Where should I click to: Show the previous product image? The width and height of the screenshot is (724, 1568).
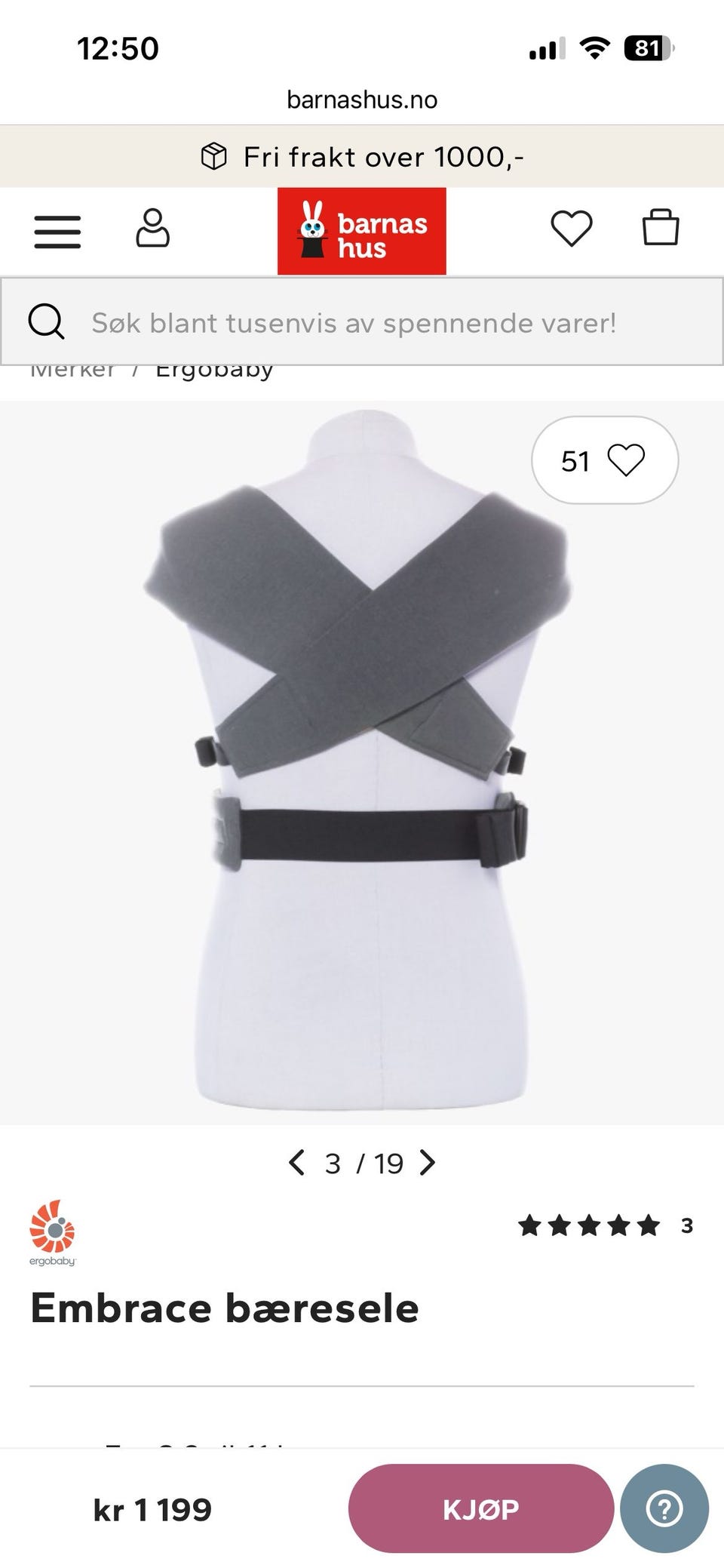pos(297,1163)
